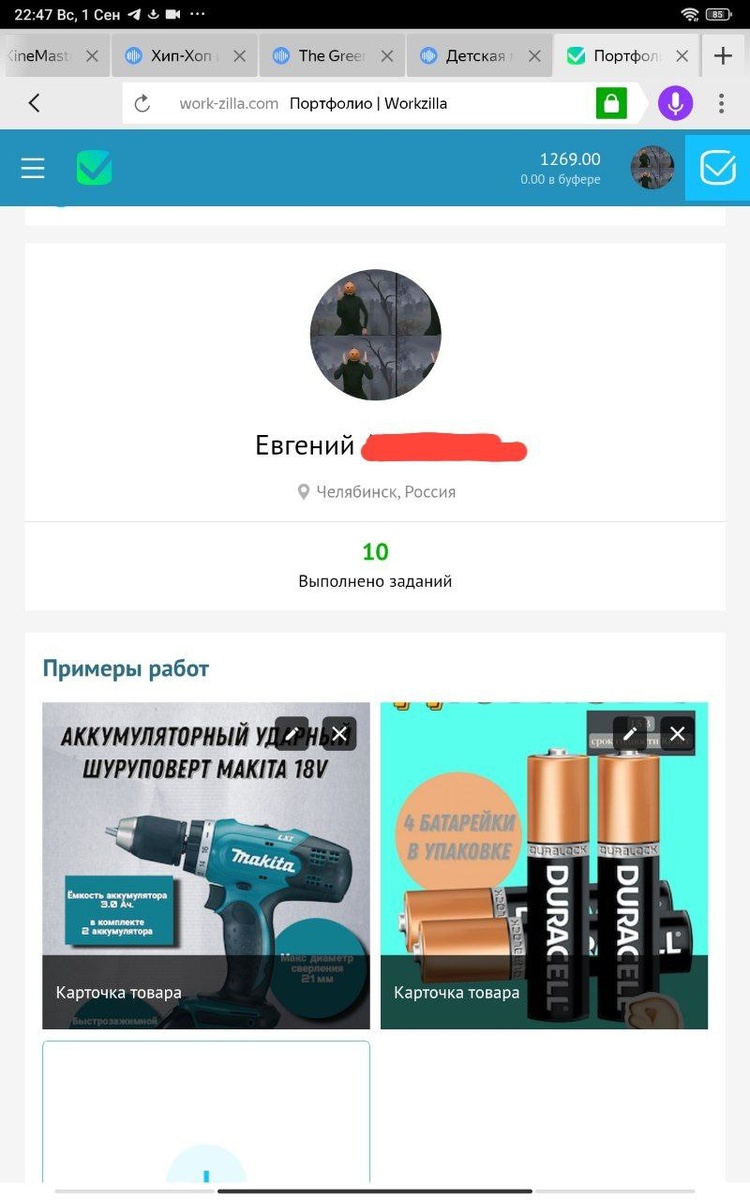Screen dimensions: 750x1200
Task: Tap the blue Workzilla messages icon top right
Action: pos(718,167)
